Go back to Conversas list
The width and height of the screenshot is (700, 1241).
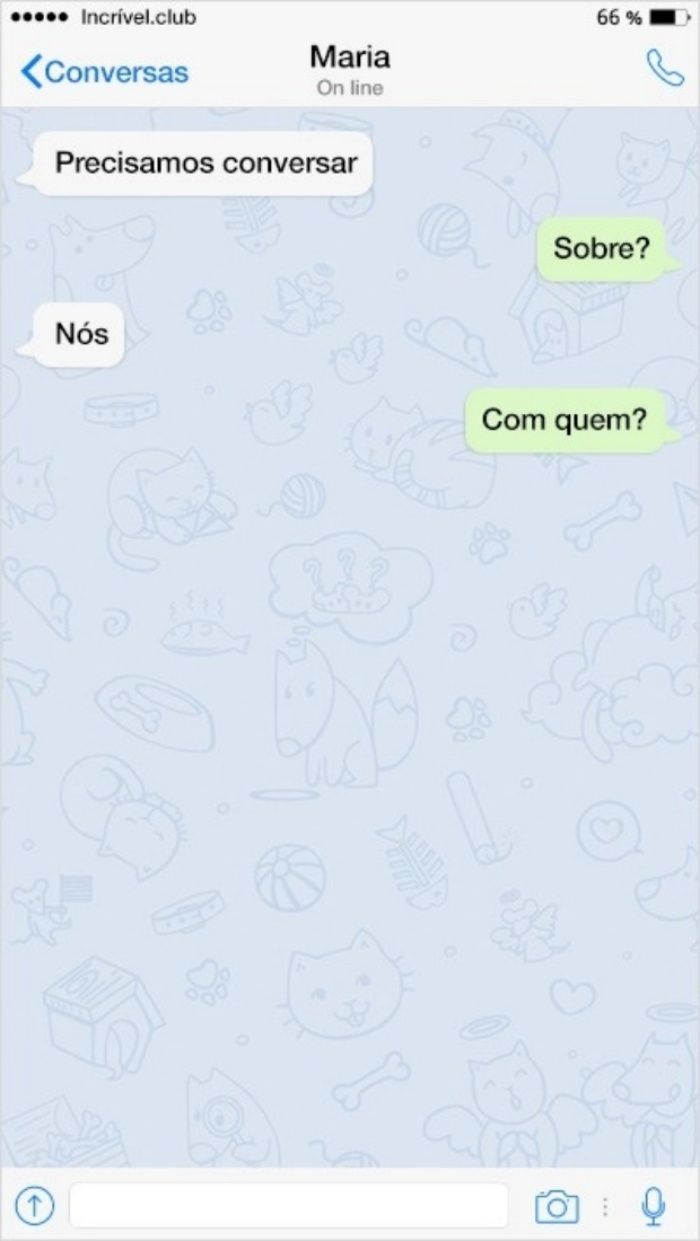point(104,72)
